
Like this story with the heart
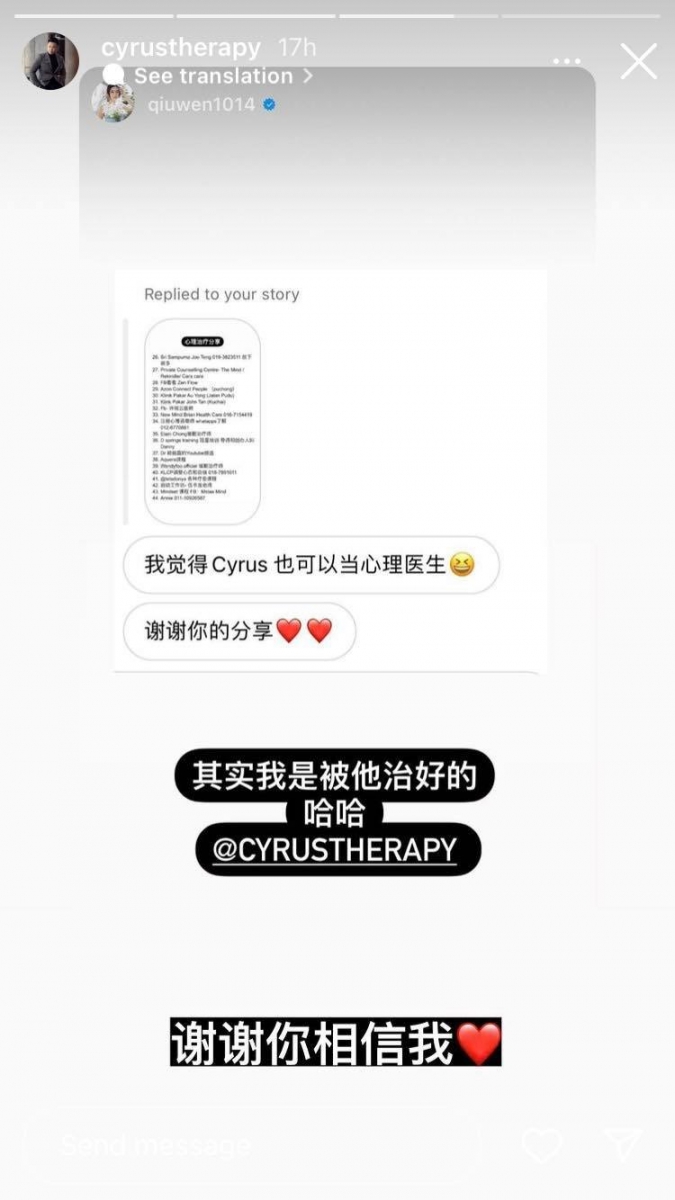click(x=541, y=1145)
